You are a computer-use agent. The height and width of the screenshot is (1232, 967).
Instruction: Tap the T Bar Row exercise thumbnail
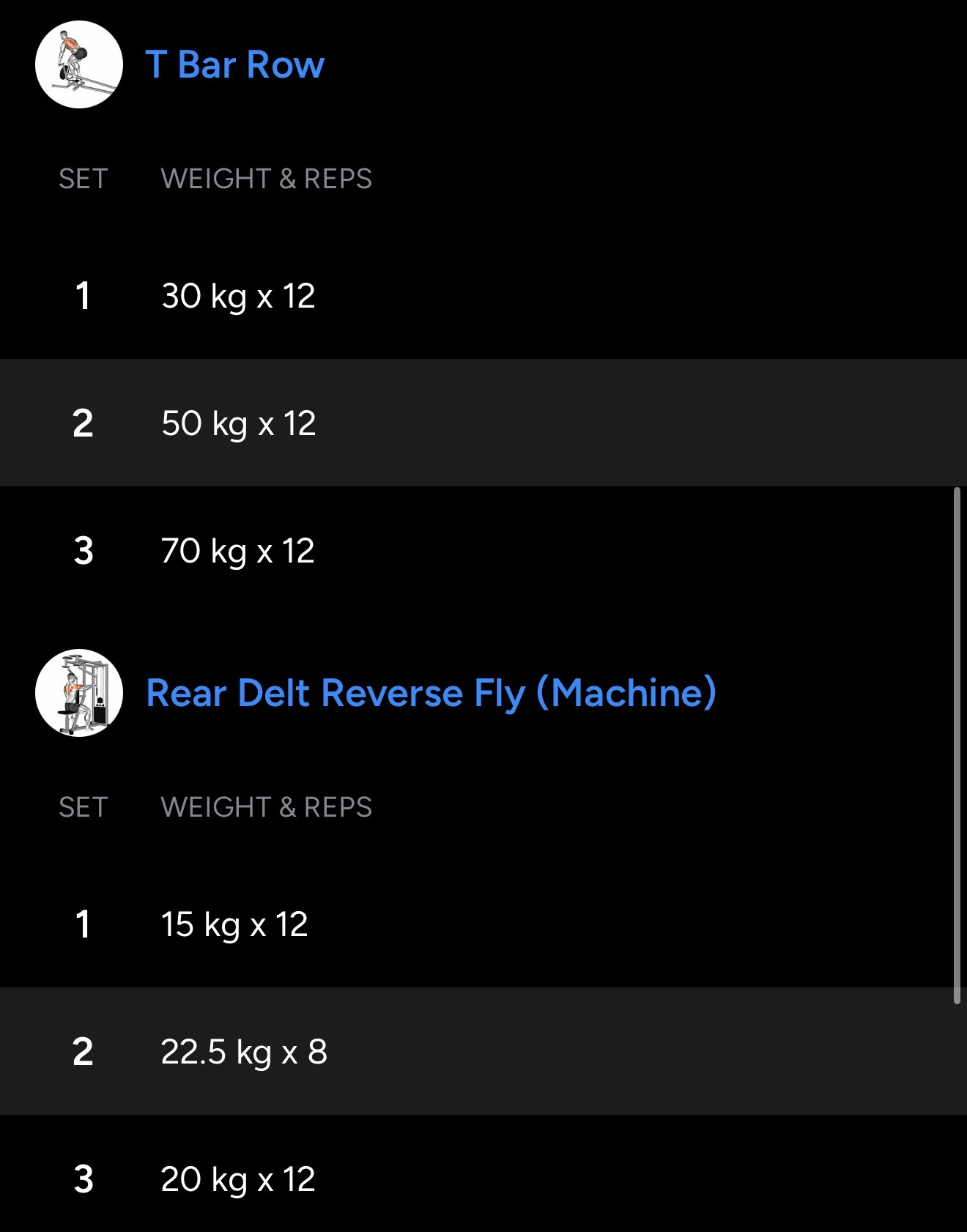(79, 64)
